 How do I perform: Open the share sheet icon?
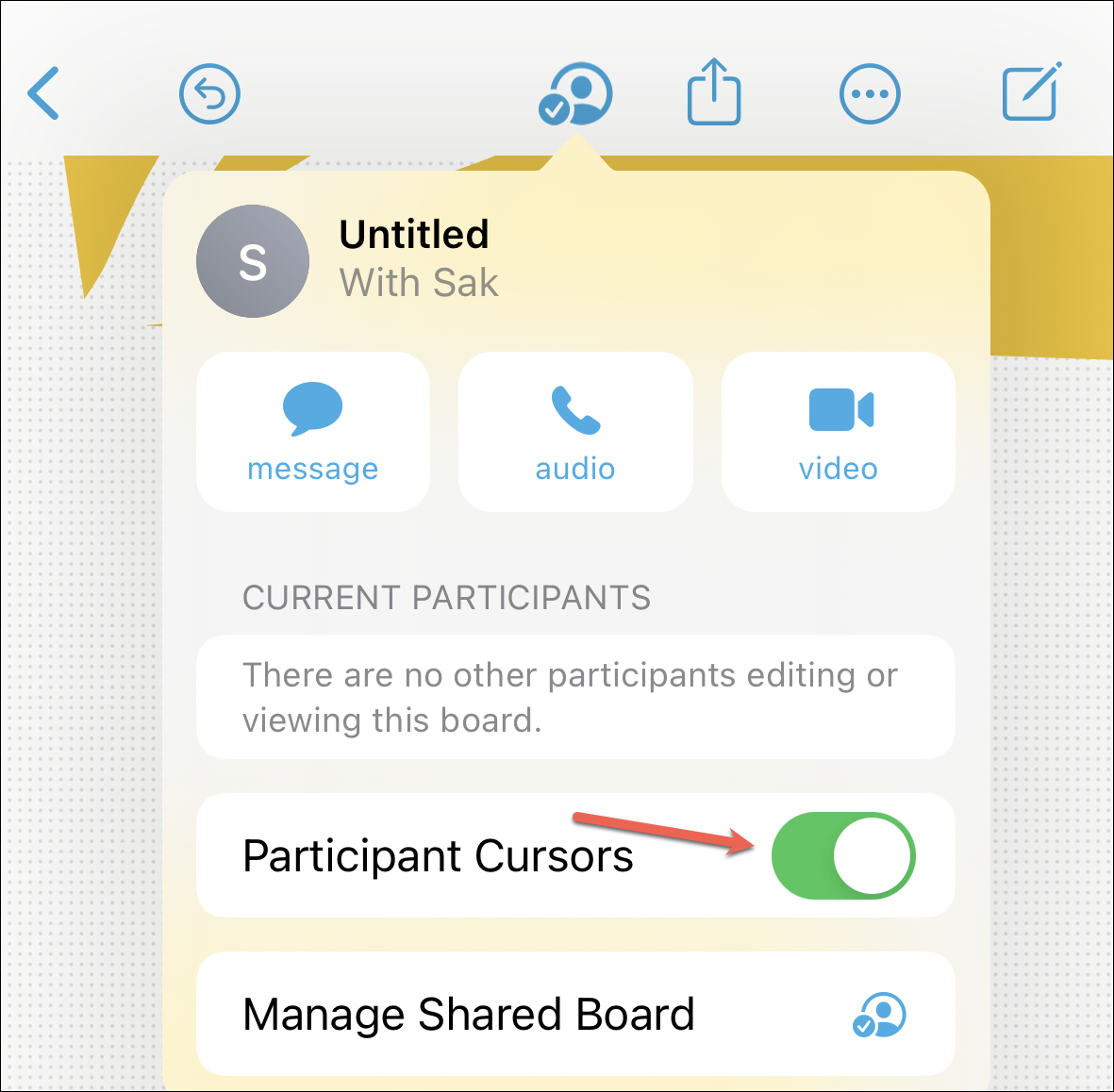point(714,92)
